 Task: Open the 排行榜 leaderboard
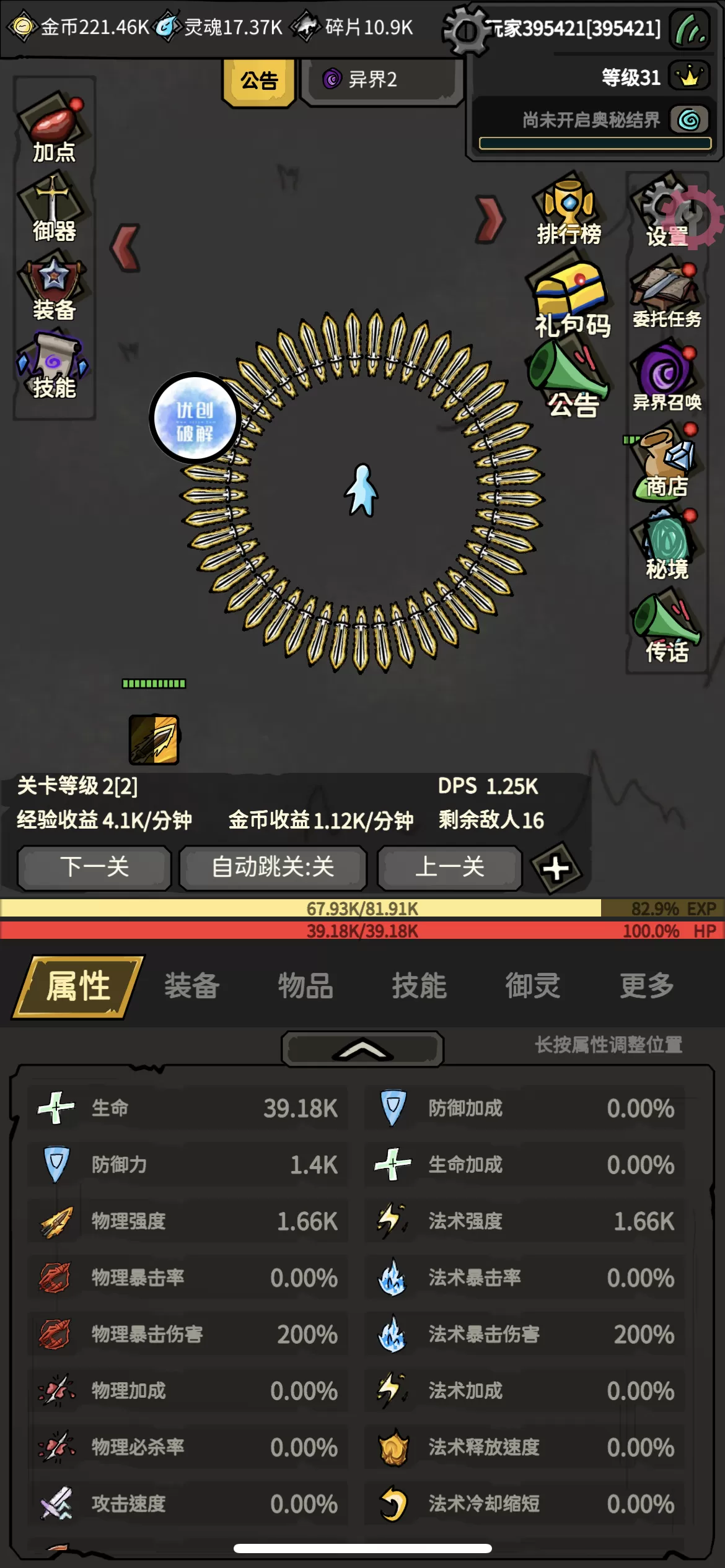568,209
